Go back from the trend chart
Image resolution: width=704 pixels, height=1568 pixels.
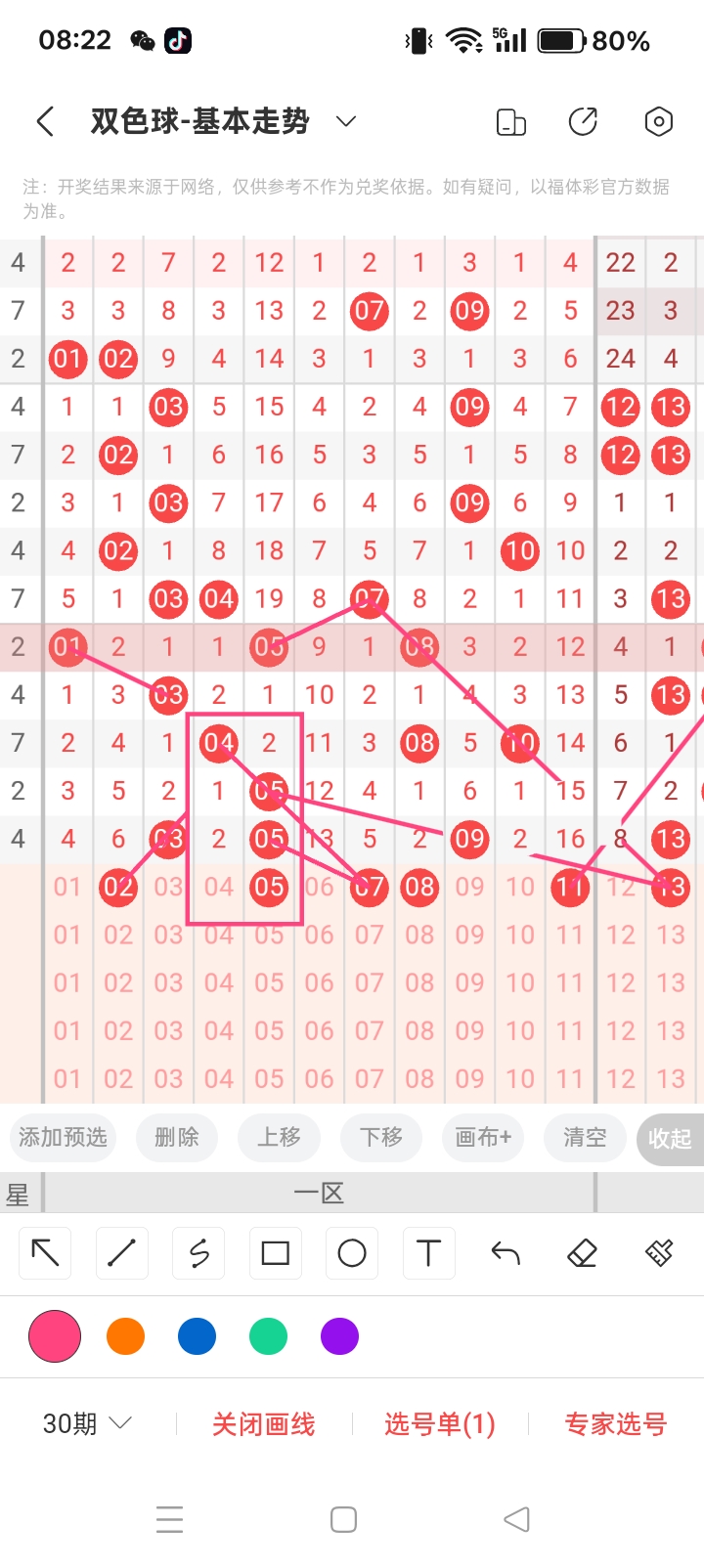(45, 121)
